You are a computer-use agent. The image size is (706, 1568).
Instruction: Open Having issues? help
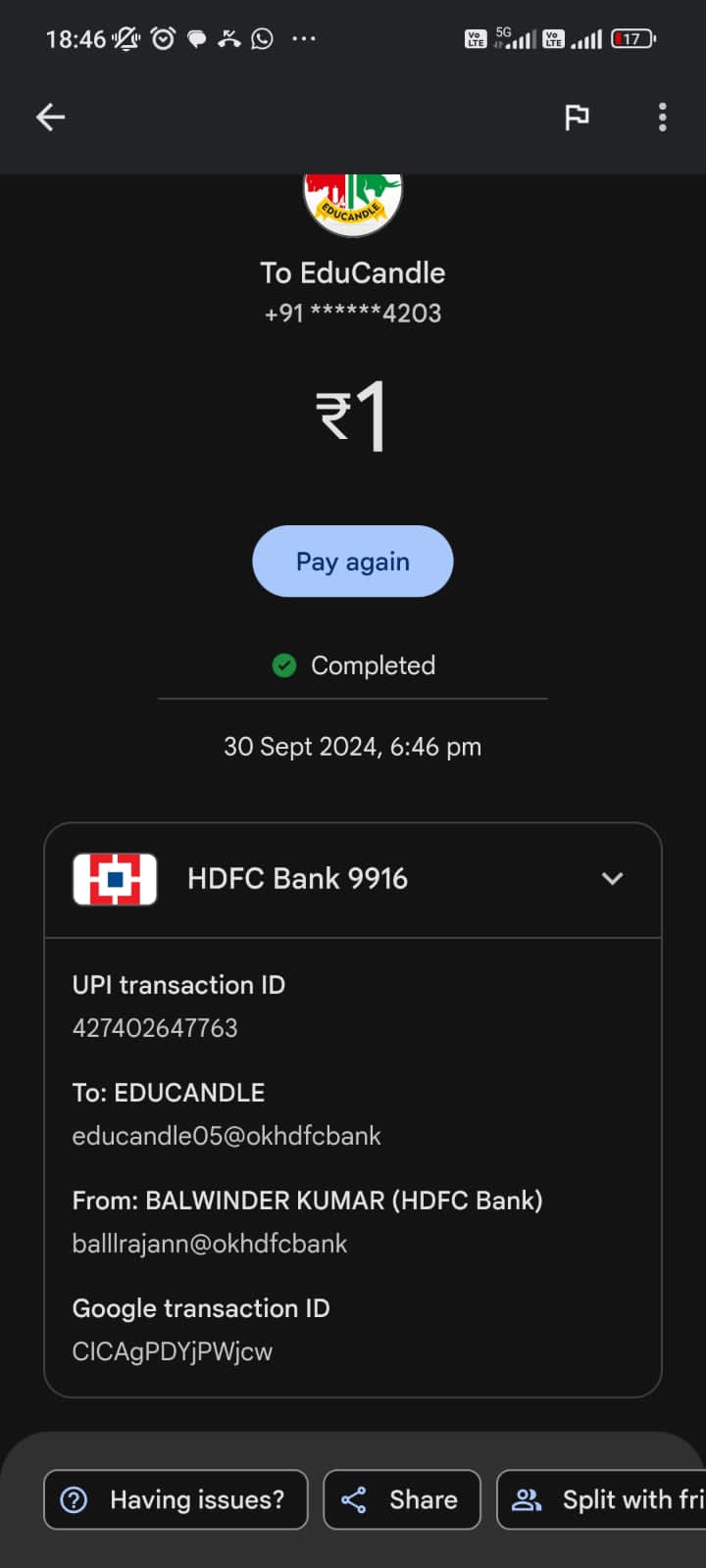click(x=176, y=1499)
